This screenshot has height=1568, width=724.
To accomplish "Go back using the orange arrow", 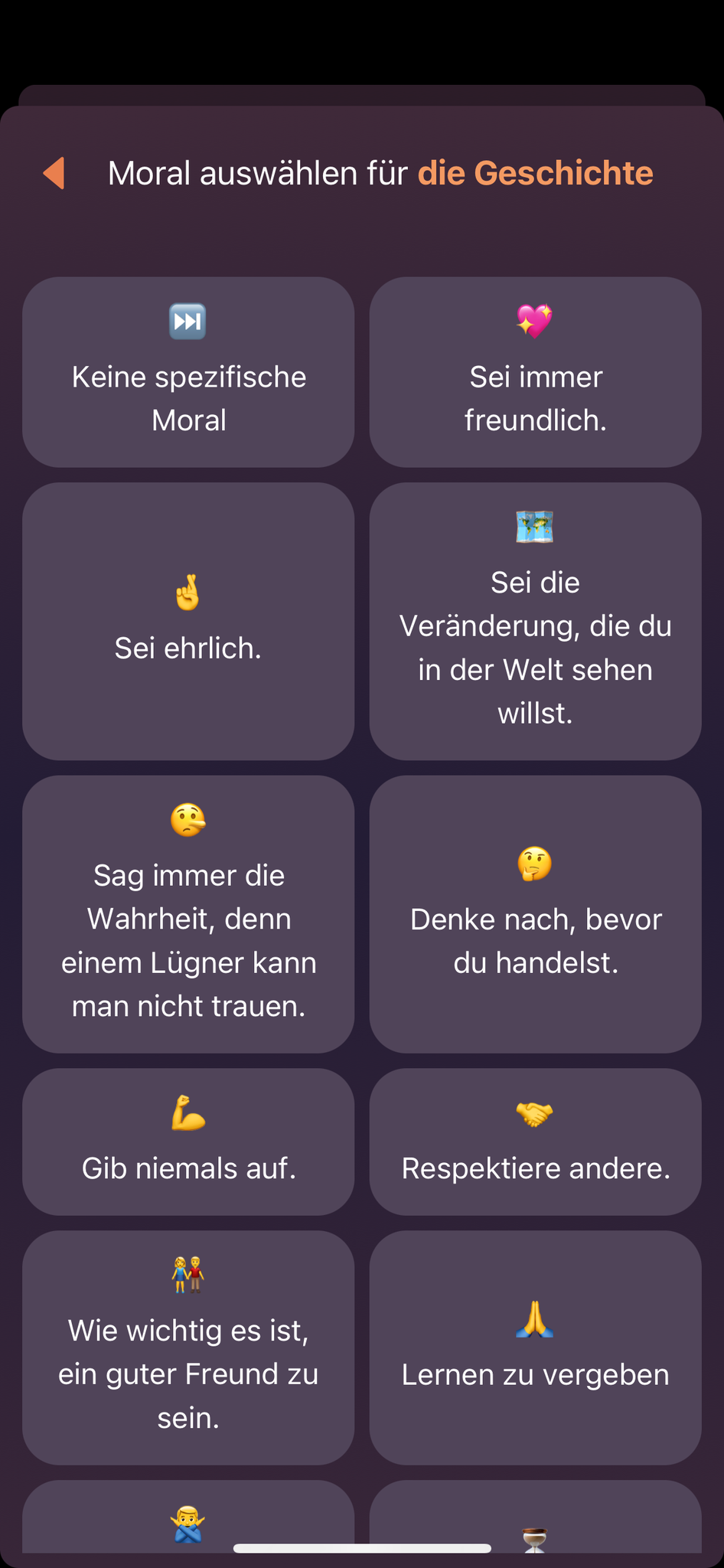I will [54, 173].
